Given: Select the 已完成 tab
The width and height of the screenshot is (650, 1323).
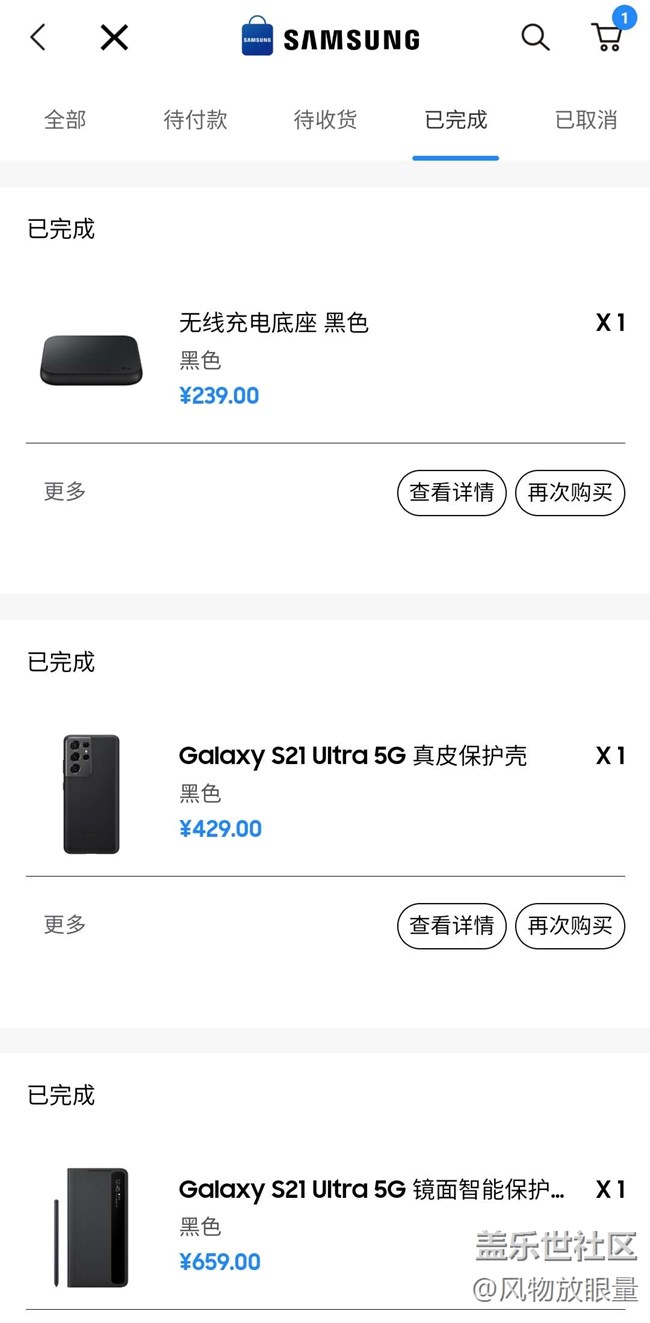Looking at the screenshot, I should pyautogui.click(x=455, y=120).
